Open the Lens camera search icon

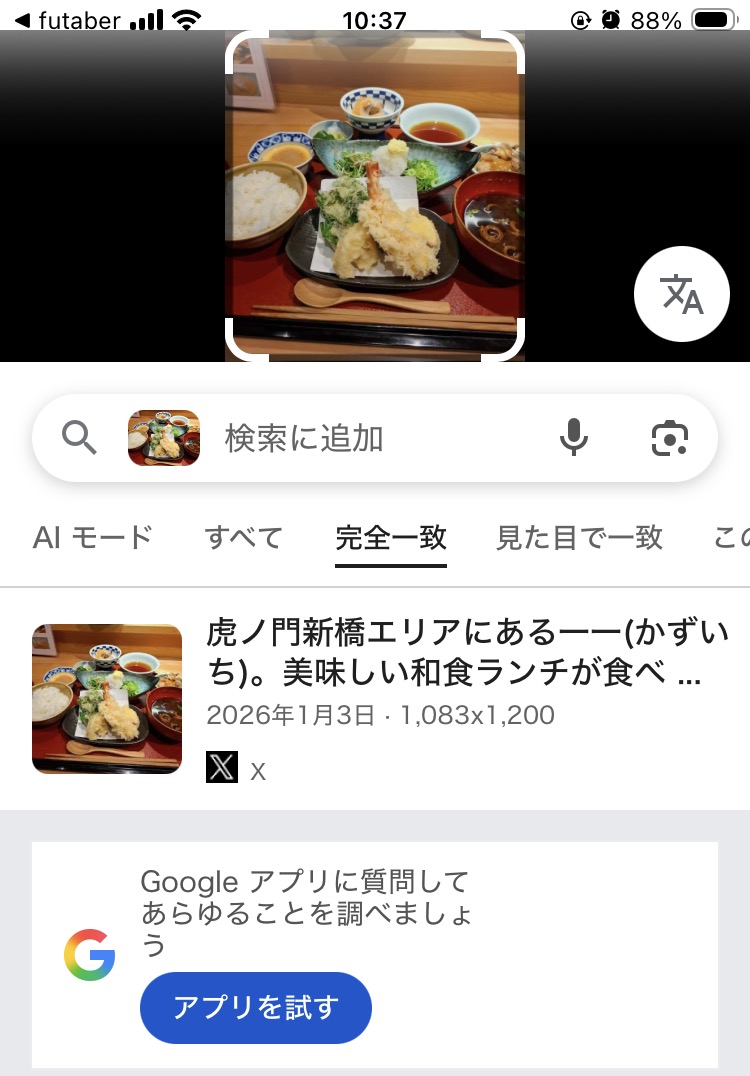pos(669,438)
